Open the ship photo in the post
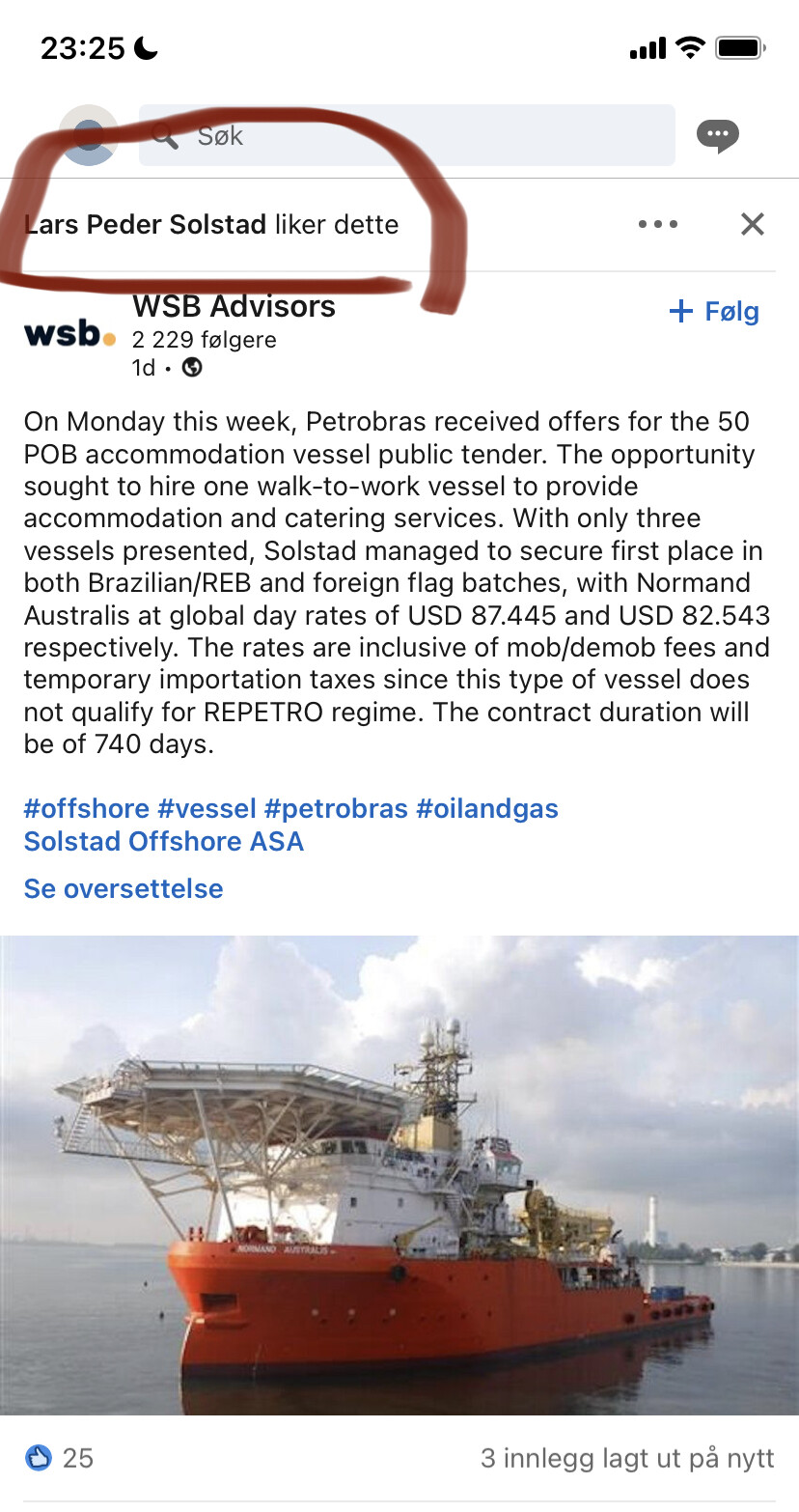799x1512 pixels. [x=399, y=1175]
